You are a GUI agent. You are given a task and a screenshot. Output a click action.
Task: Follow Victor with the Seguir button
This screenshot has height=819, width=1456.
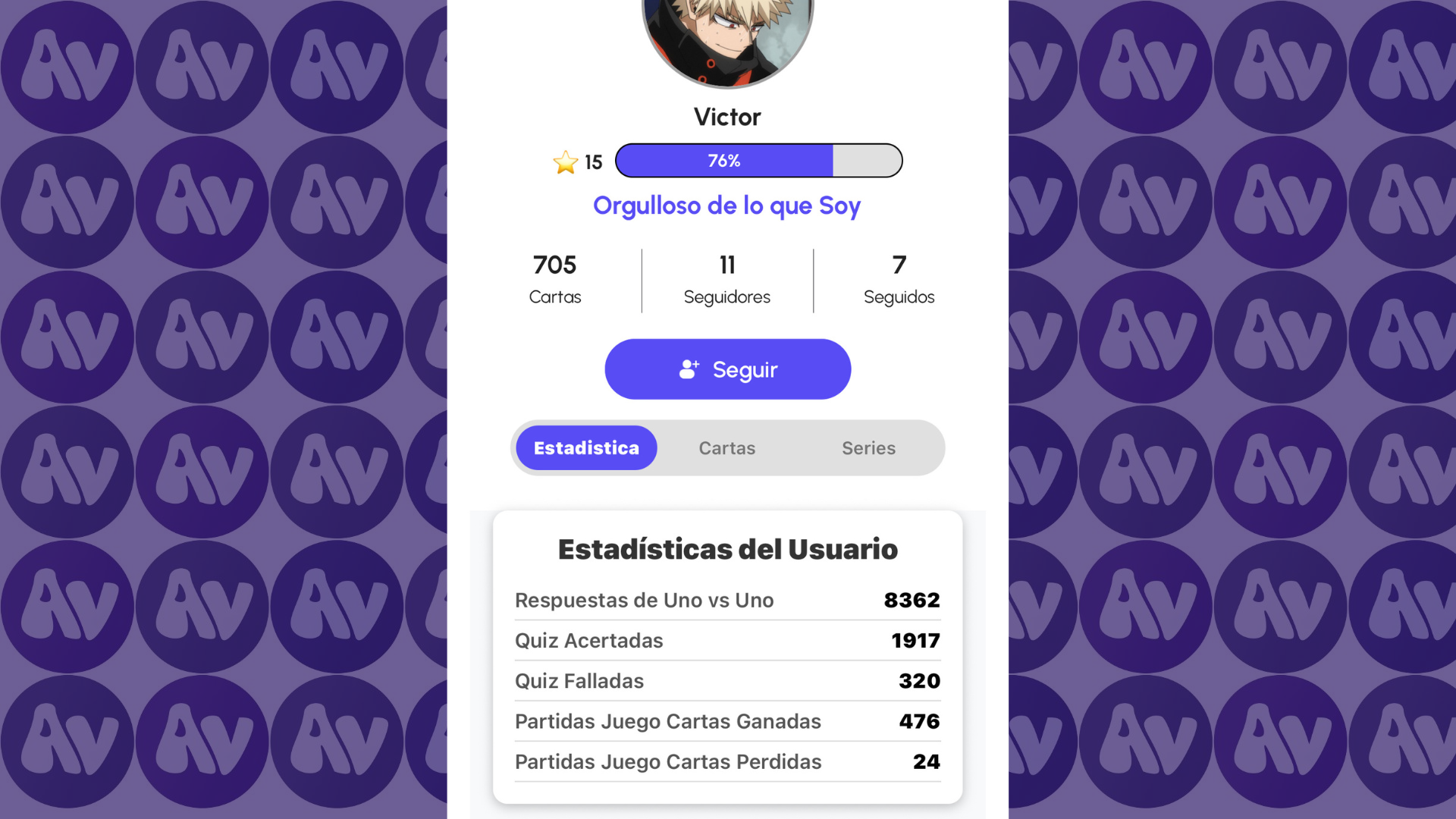(x=727, y=369)
